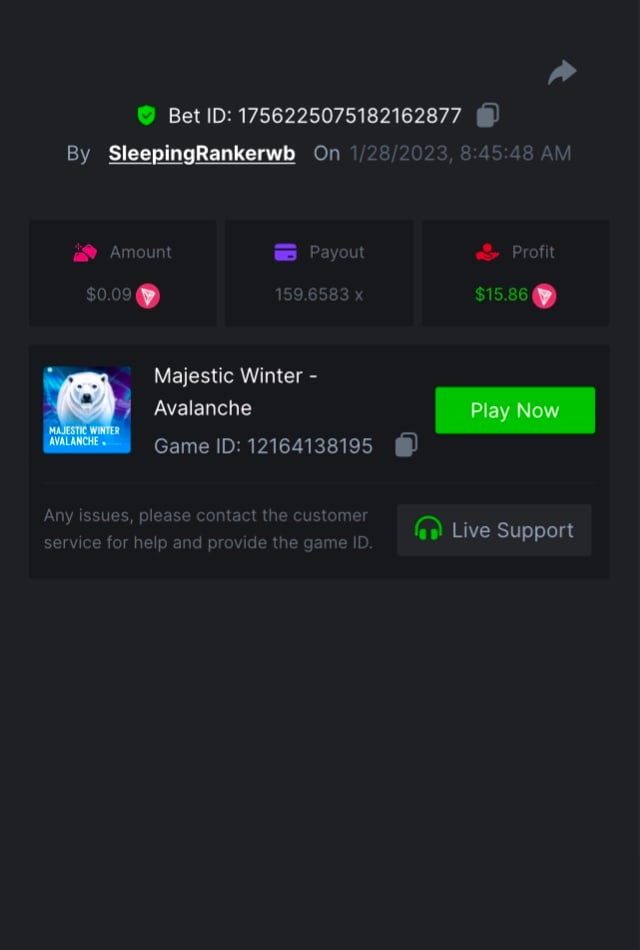The width and height of the screenshot is (640, 950).
Task: Open the Majestic Winter Avalanche game thumbnail
Action: pos(87,410)
